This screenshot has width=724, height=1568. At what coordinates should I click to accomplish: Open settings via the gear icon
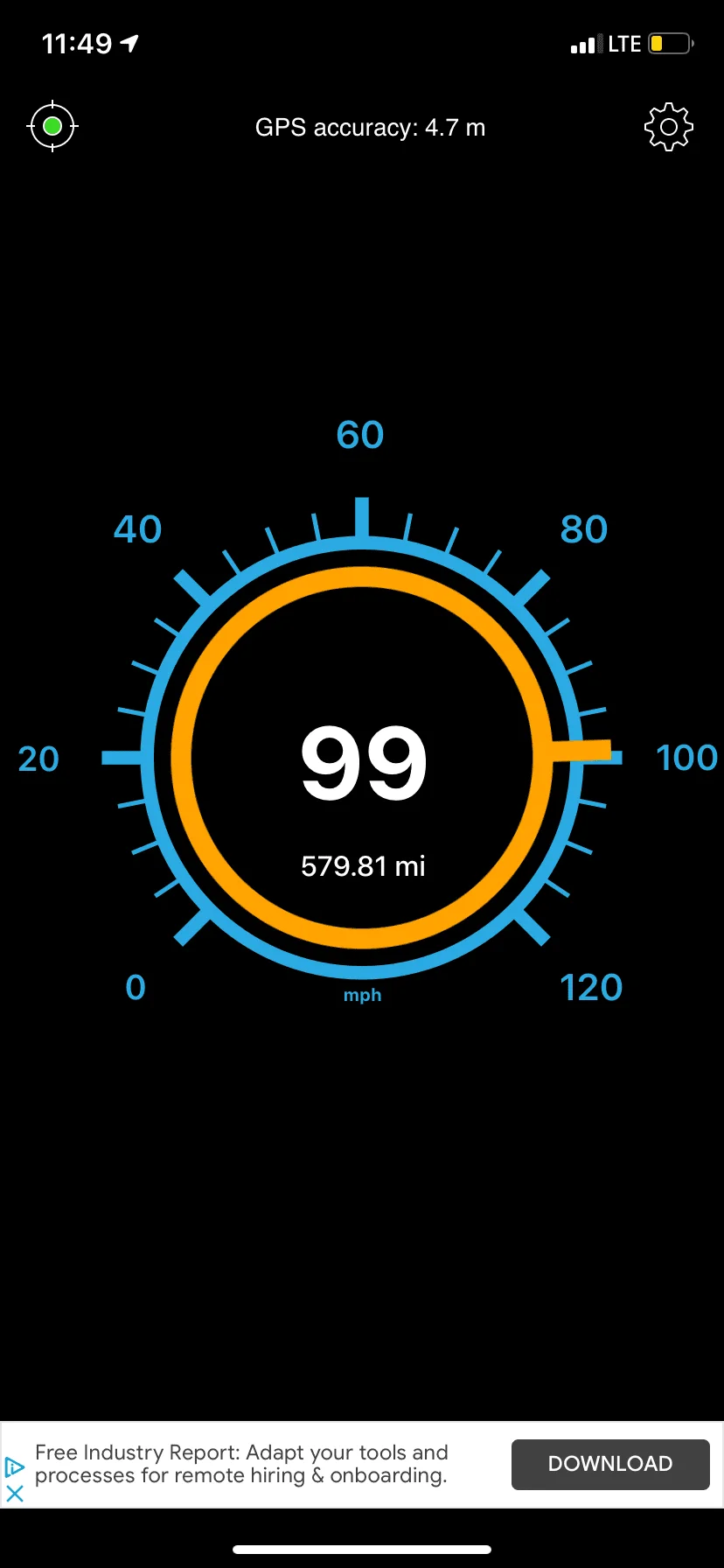[668, 128]
